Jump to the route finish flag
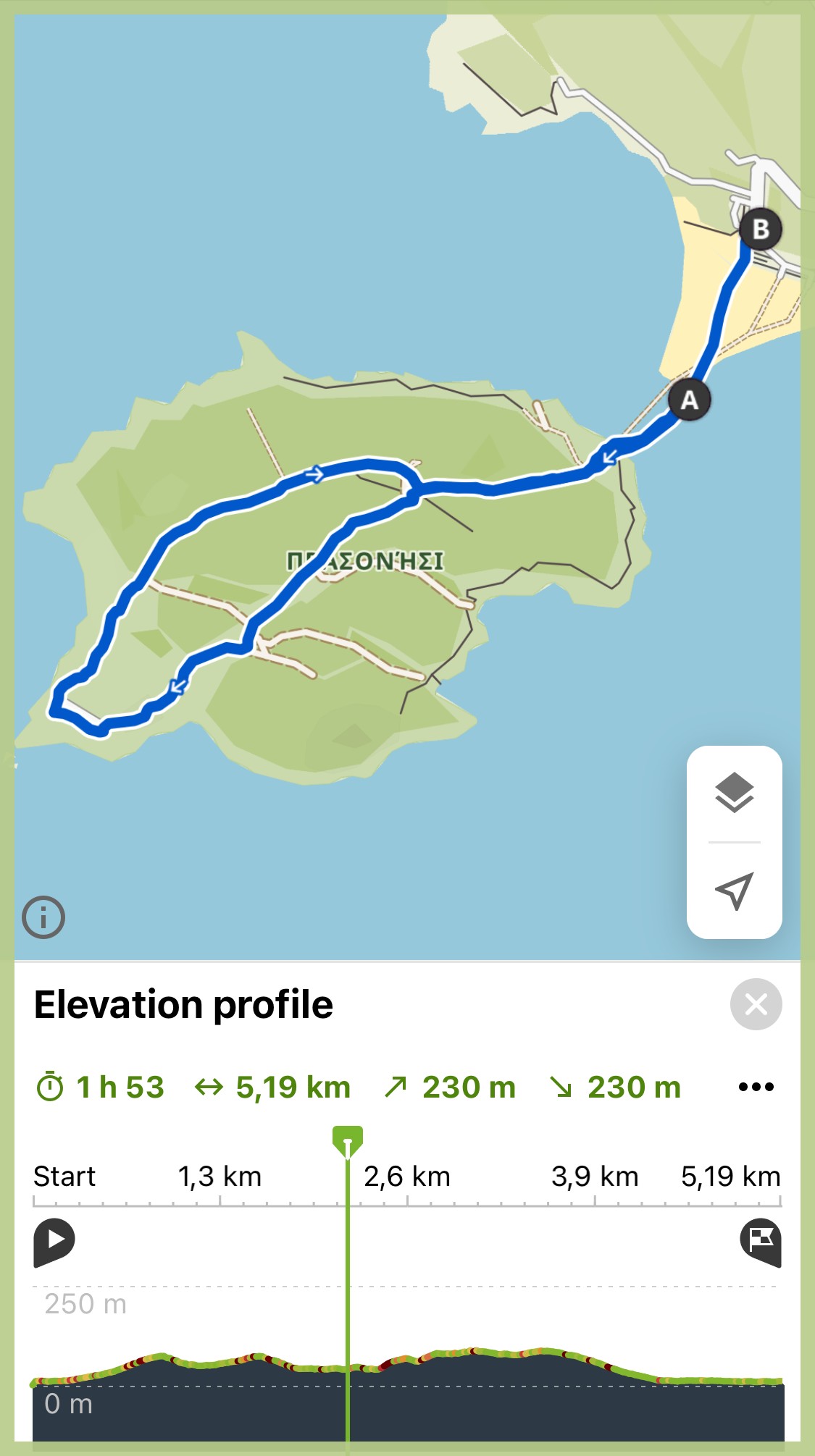 [x=761, y=1241]
